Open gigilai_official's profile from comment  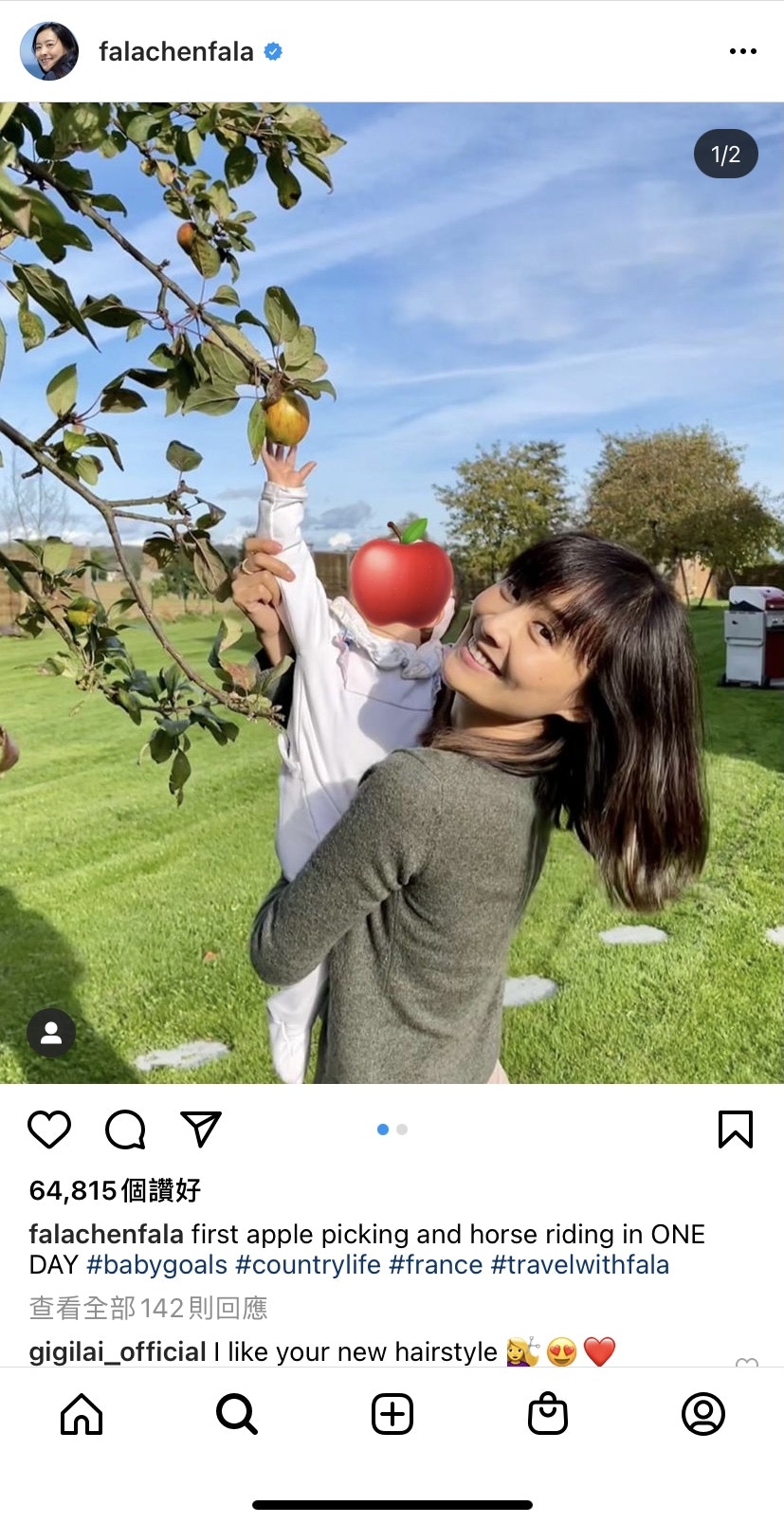tap(118, 1351)
